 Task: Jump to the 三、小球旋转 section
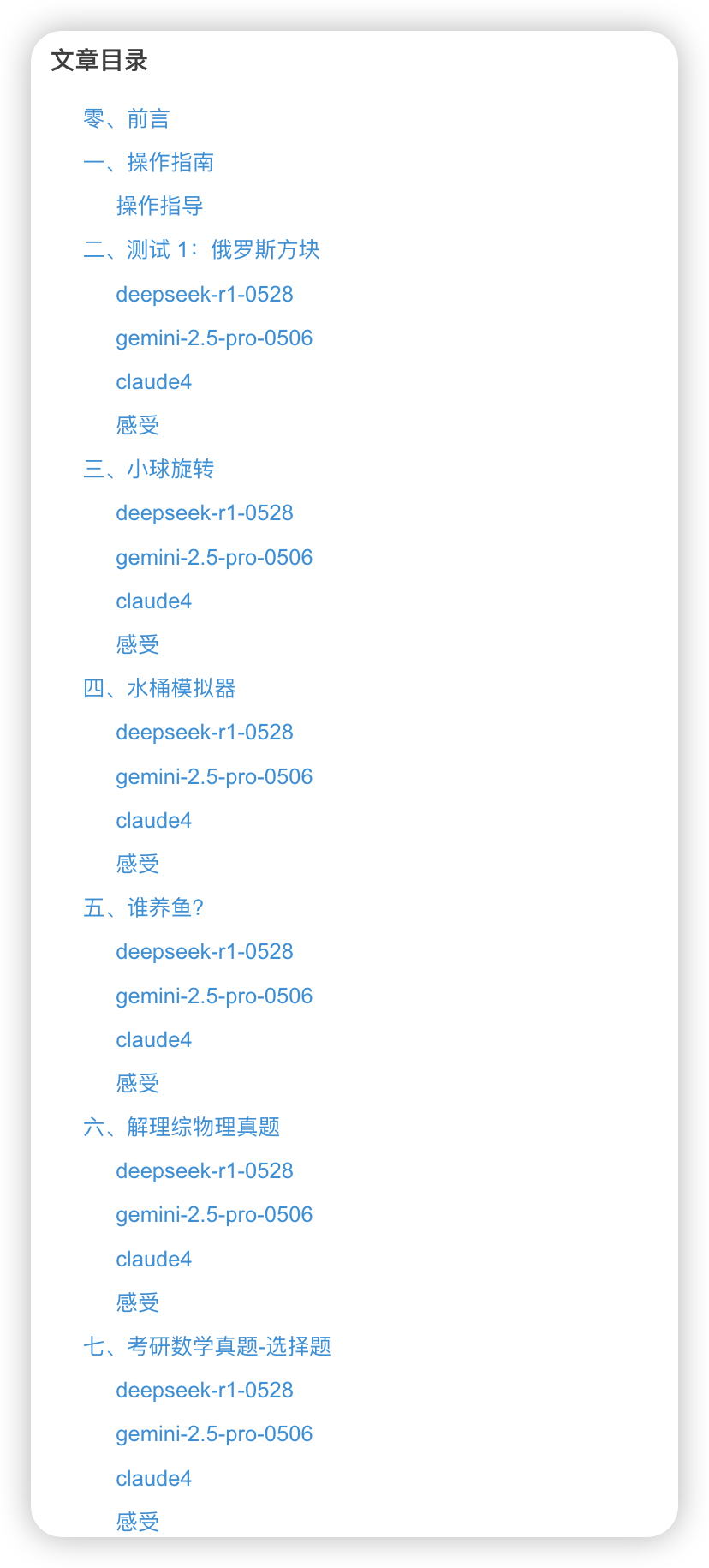pos(148,469)
